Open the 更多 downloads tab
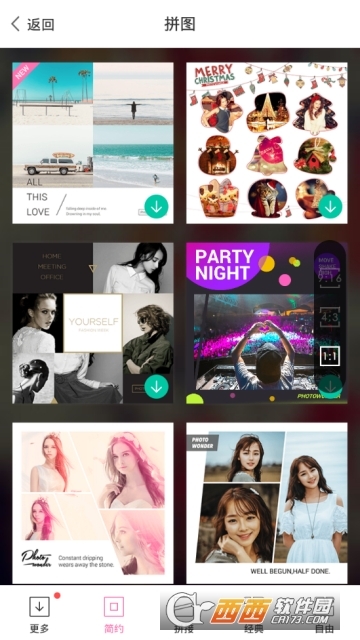This screenshot has height=640, width=360. pyautogui.click(x=40, y=614)
